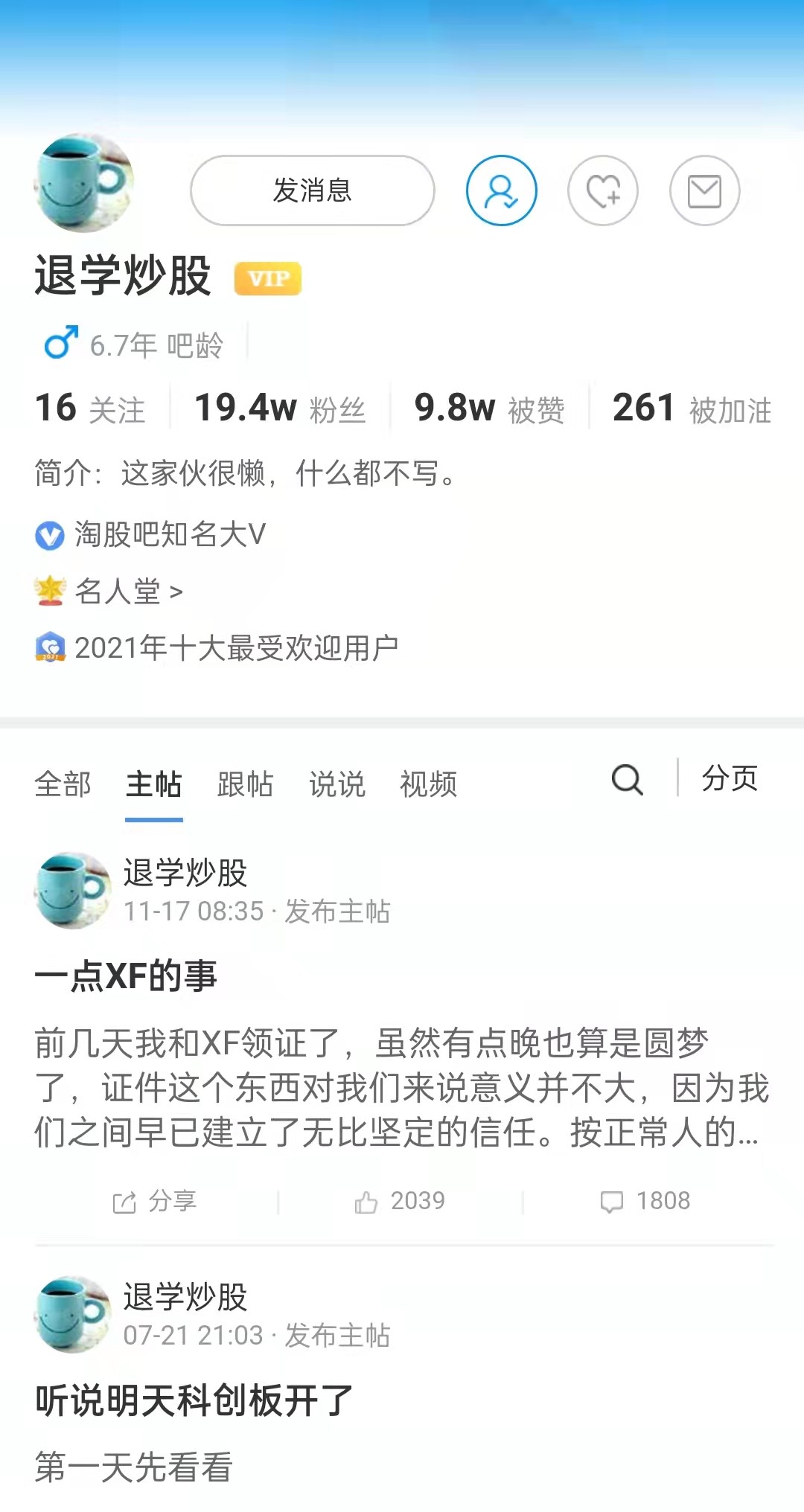The width and height of the screenshot is (804, 1512).
Task: Open the 说说 tab
Action: click(337, 784)
